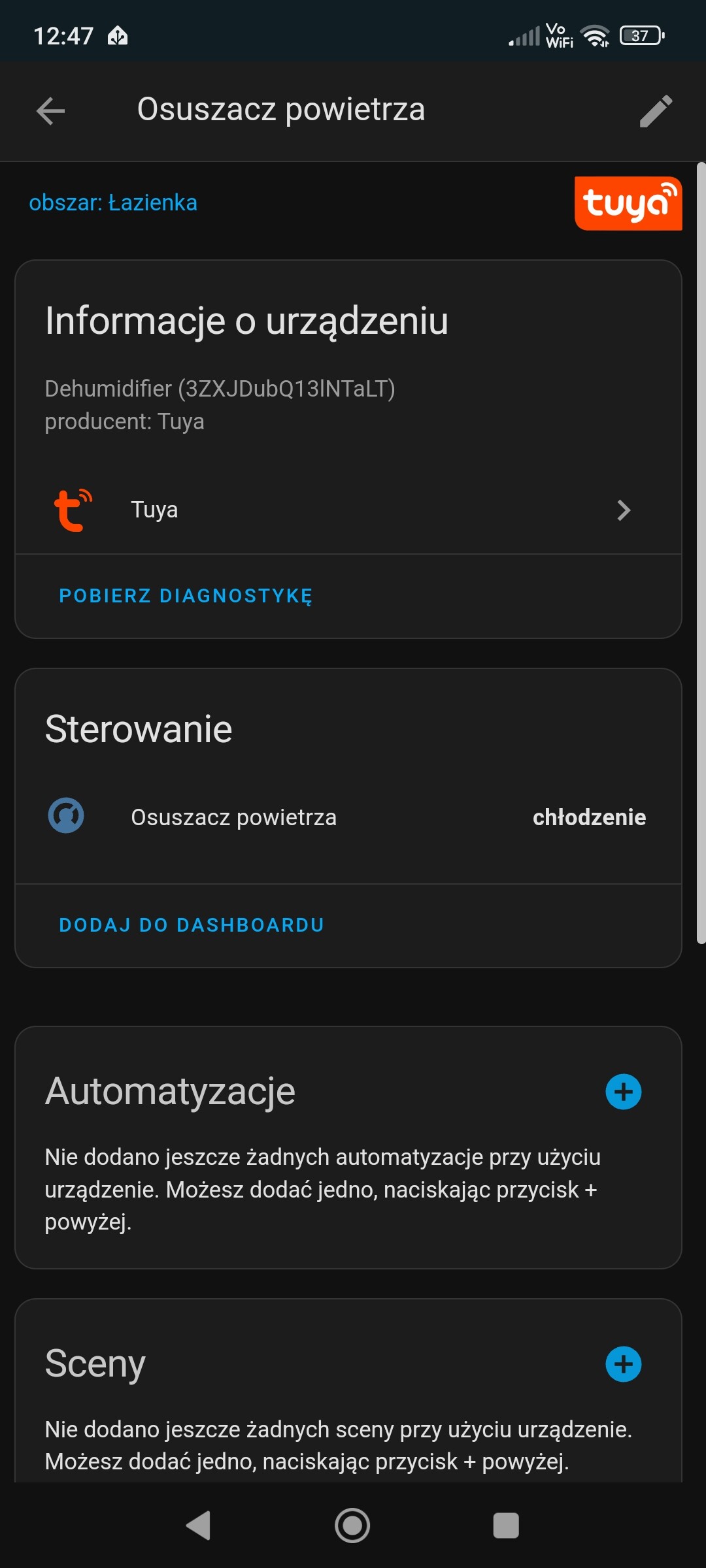
Task: Add a new scene in Sceny
Action: (x=624, y=1364)
